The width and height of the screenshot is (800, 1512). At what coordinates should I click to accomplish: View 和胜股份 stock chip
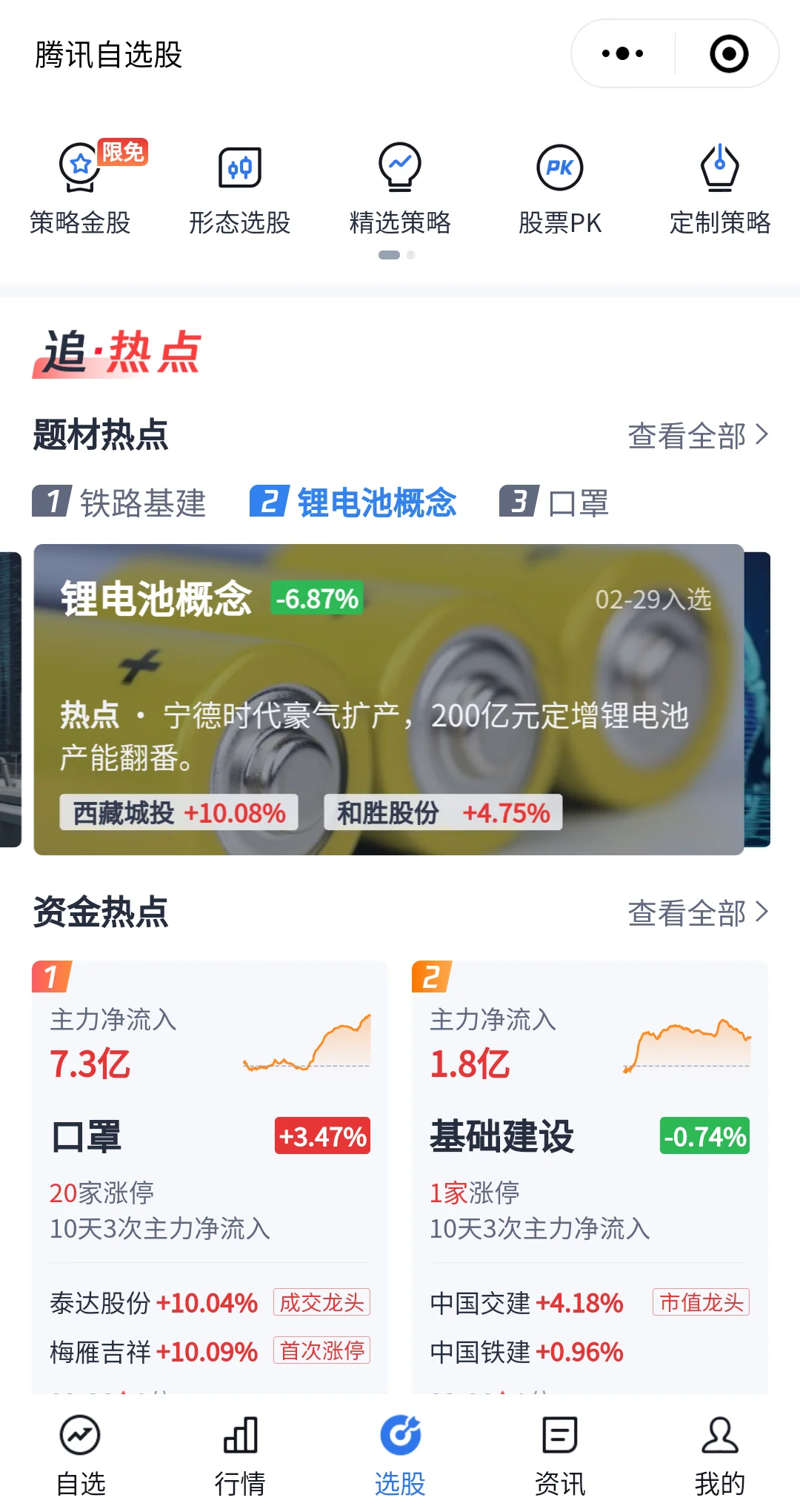(x=443, y=813)
